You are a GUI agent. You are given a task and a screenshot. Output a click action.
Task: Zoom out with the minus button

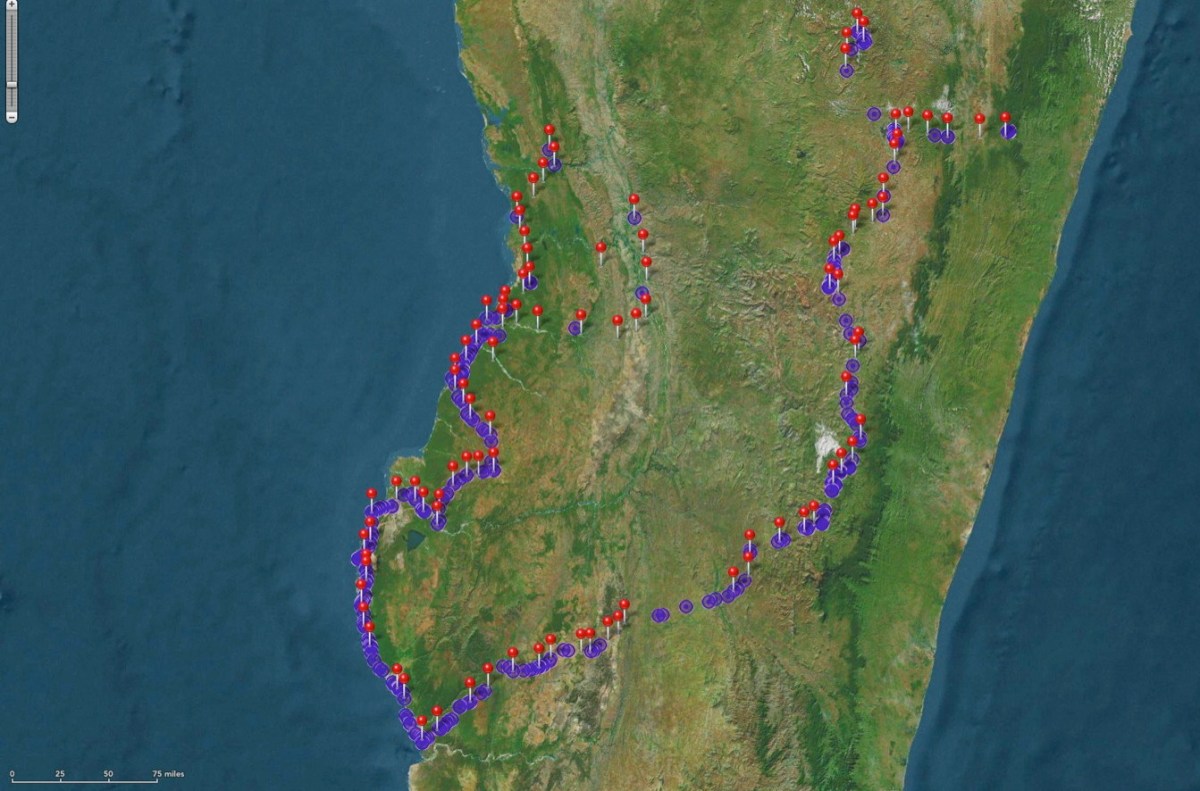pos(12,117)
